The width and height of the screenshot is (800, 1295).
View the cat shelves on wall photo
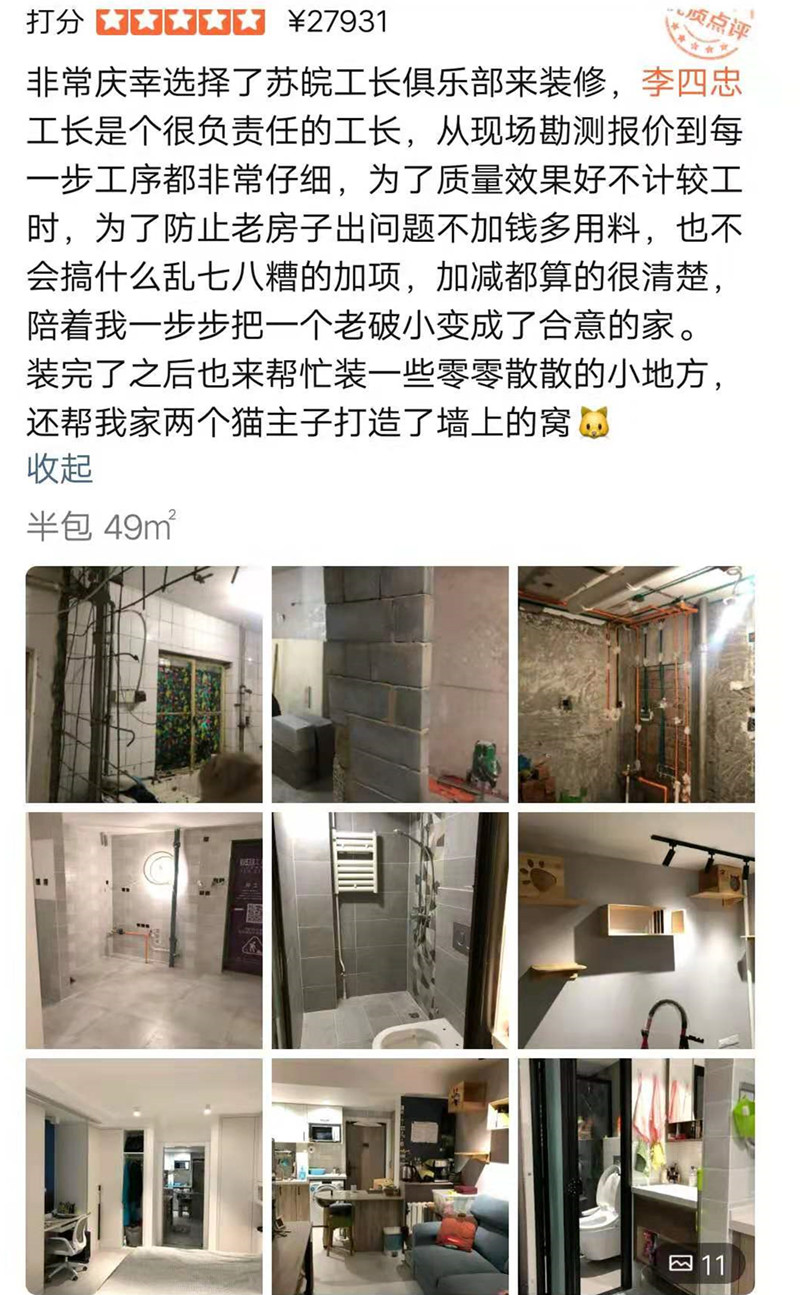[636, 929]
